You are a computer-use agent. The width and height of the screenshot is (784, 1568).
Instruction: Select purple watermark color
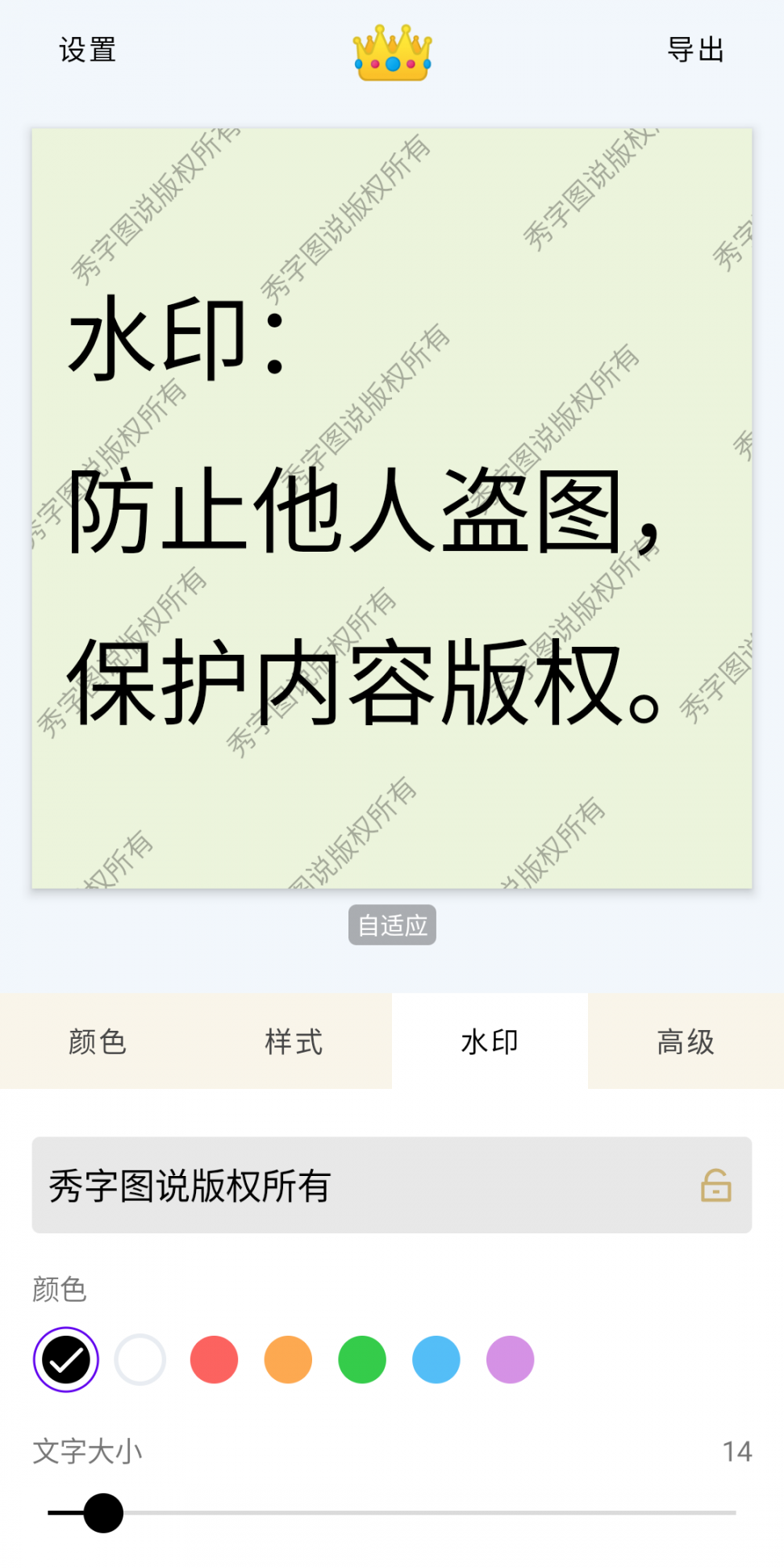pos(511,1360)
